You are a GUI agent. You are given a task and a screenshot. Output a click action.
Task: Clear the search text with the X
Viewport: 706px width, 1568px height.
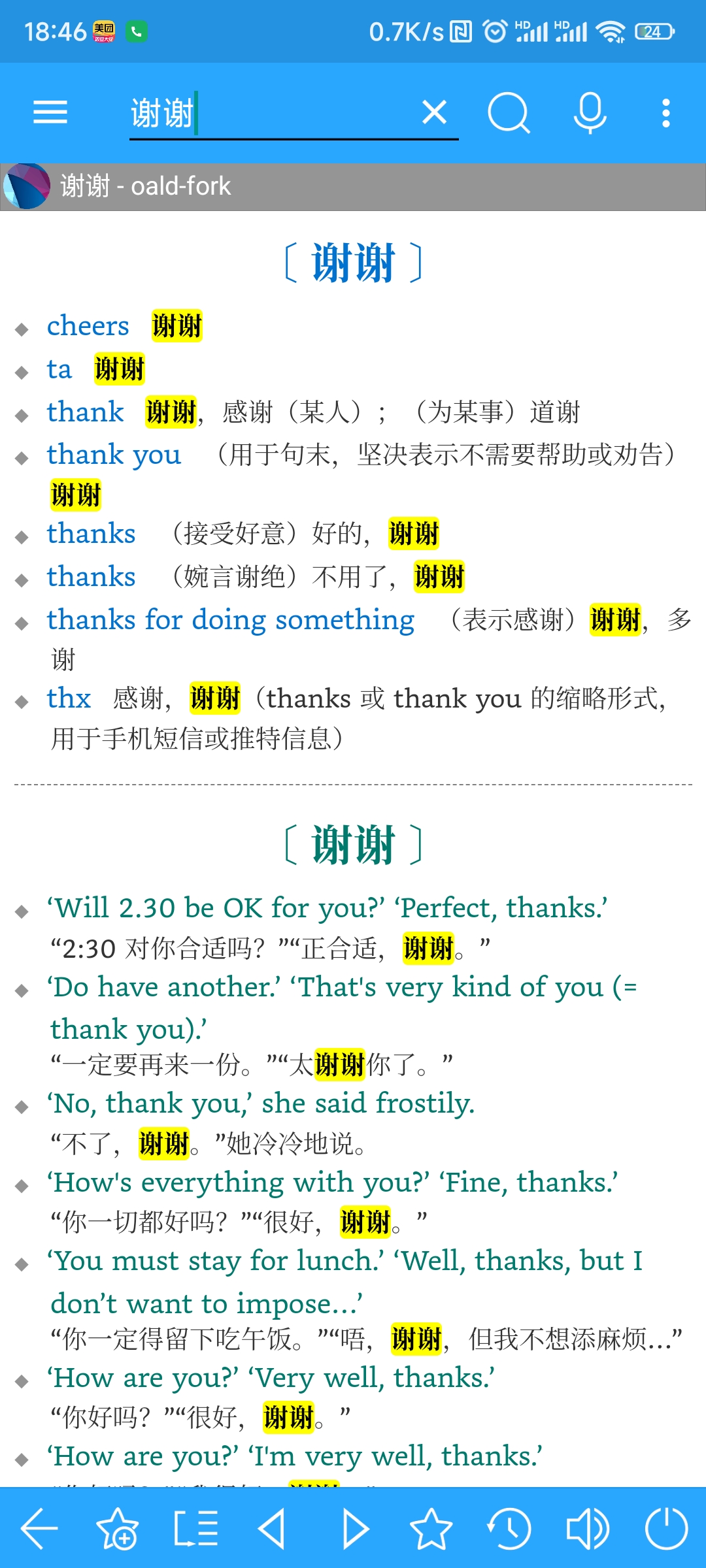(435, 112)
